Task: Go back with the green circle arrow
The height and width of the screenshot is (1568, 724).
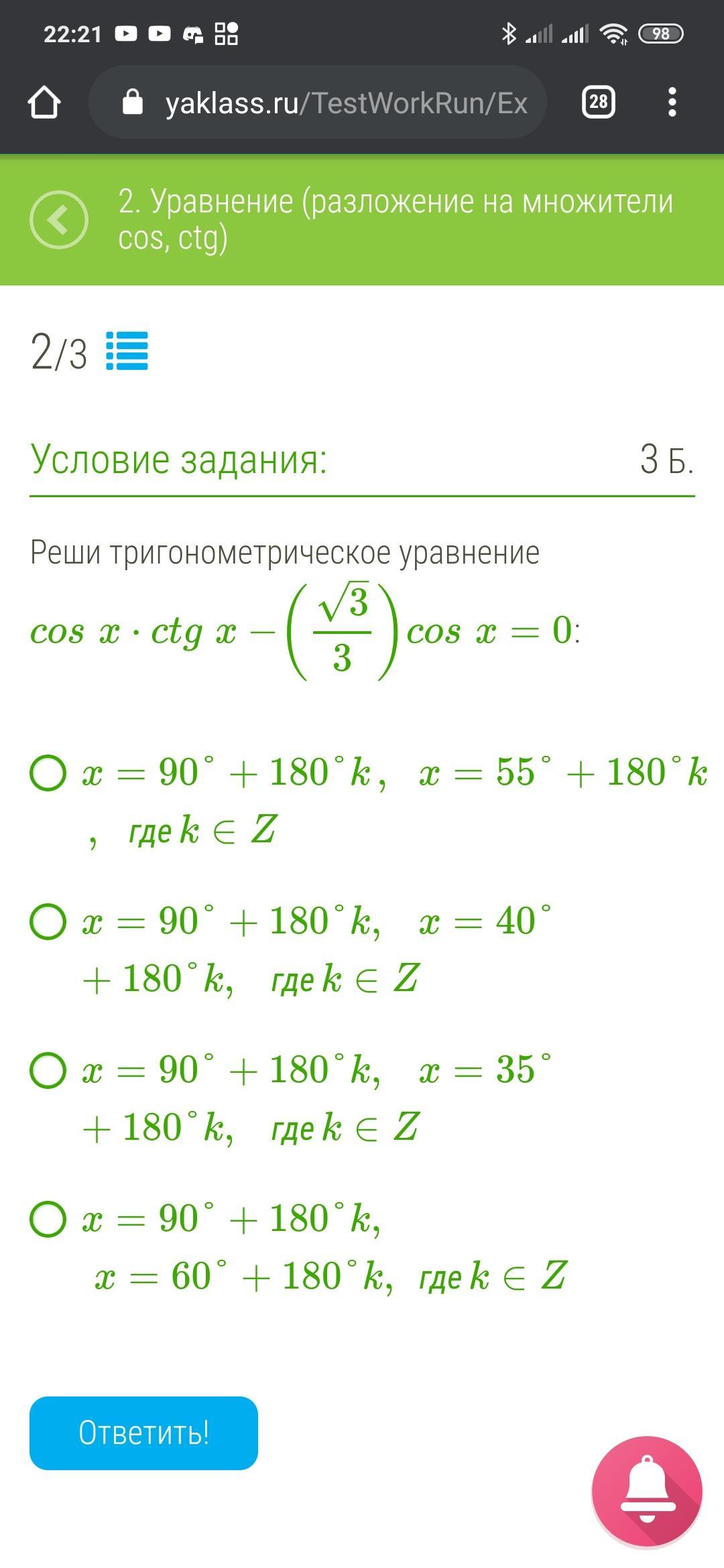Action: (59, 220)
